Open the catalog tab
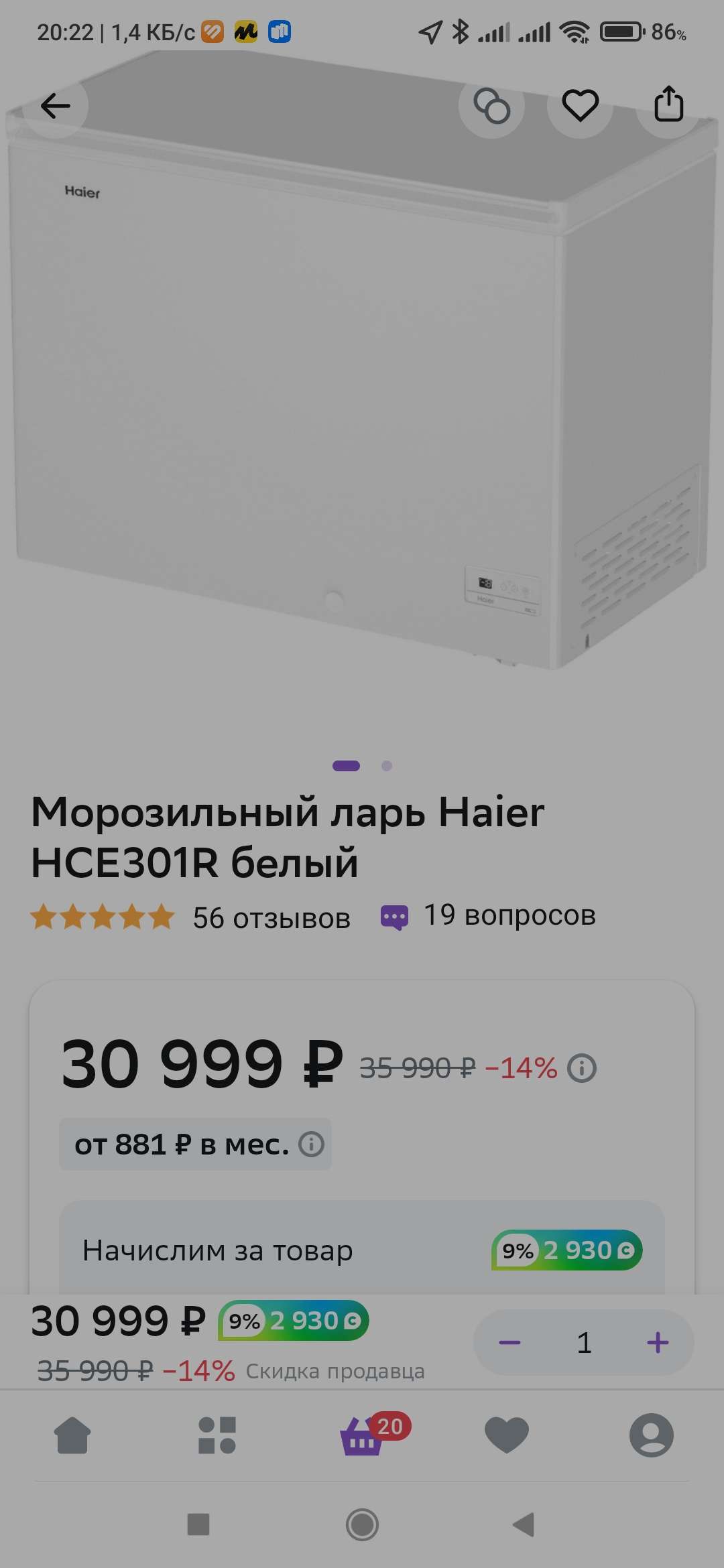 217,1435
